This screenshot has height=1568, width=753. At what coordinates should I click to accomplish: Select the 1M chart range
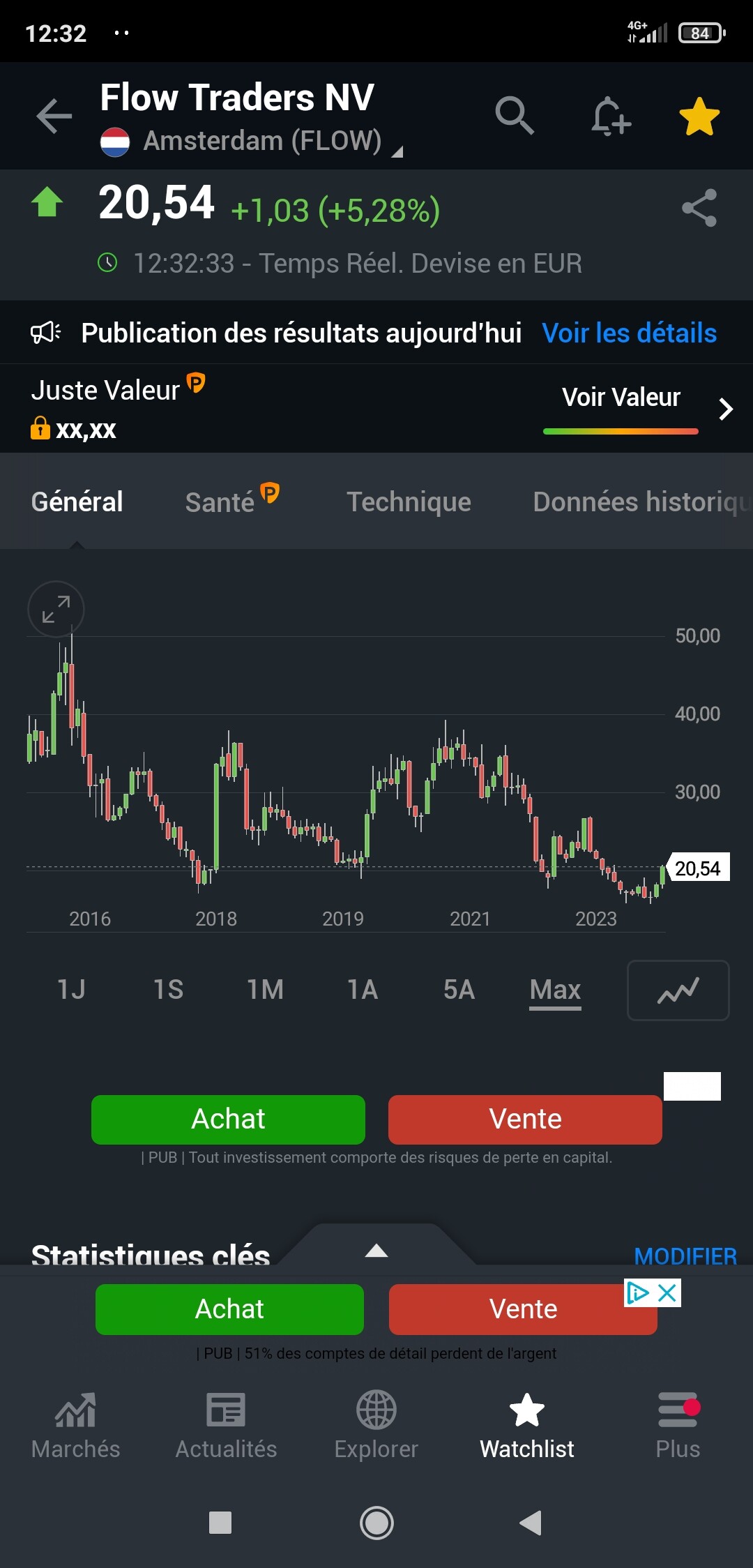(265, 990)
